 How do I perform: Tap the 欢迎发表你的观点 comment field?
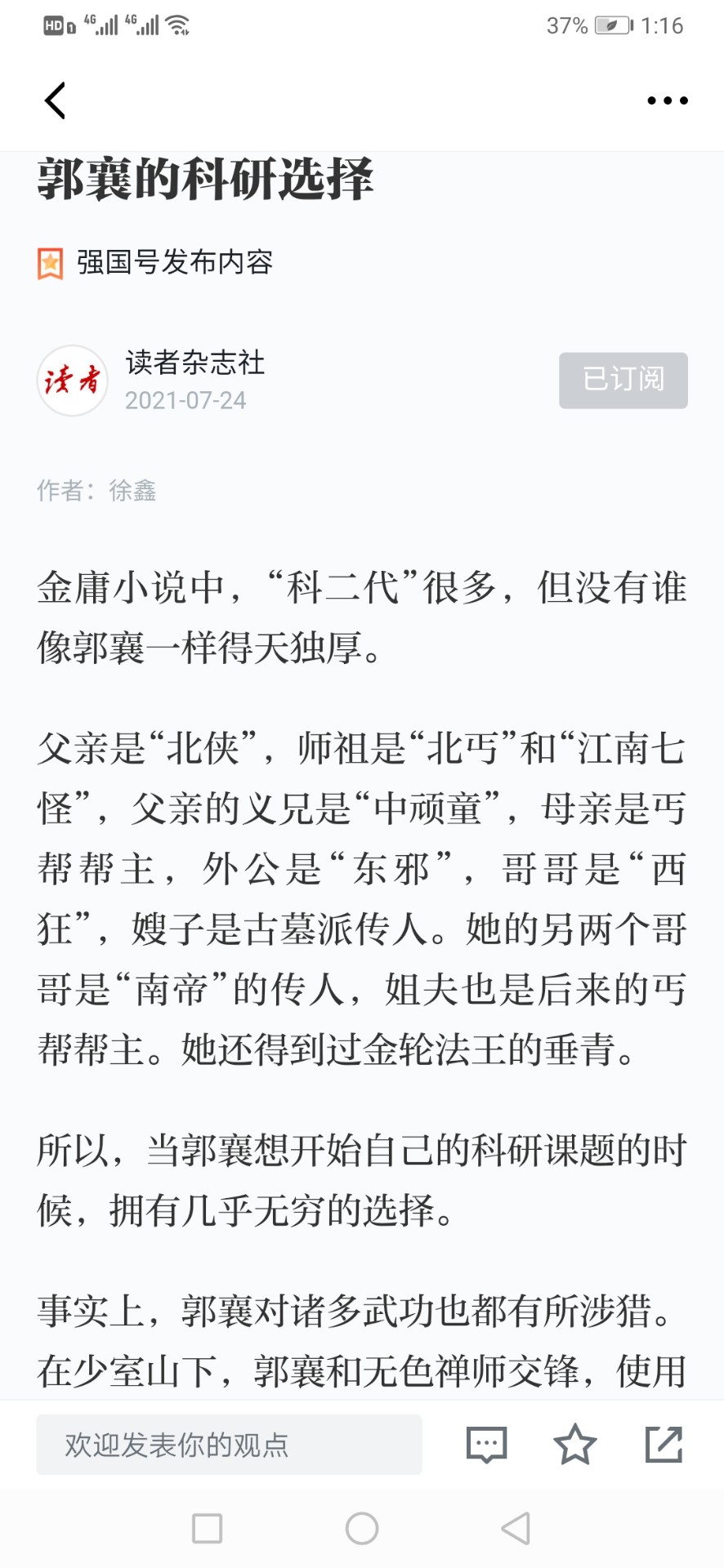point(229,1445)
